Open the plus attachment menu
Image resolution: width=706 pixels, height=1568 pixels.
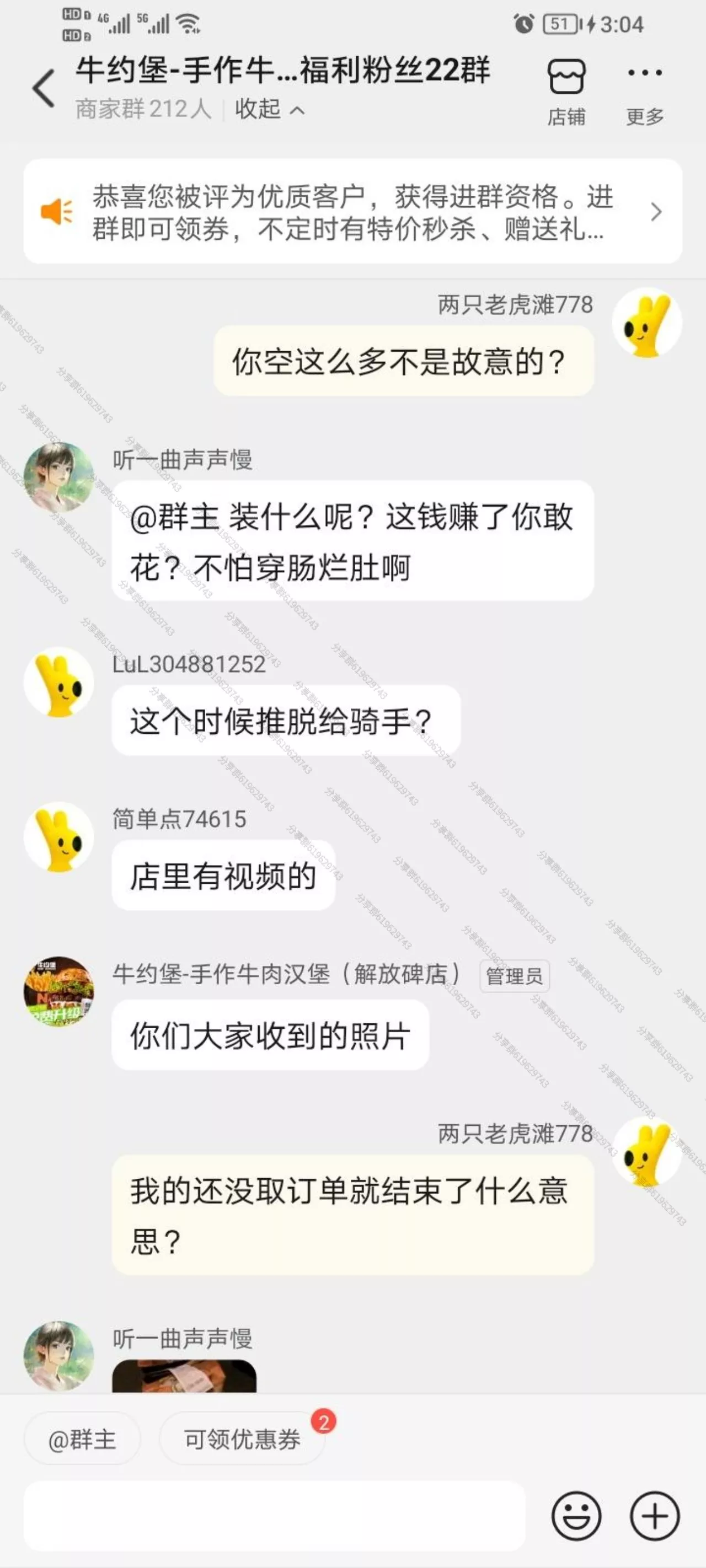pyautogui.click(x=655, y=1516)
